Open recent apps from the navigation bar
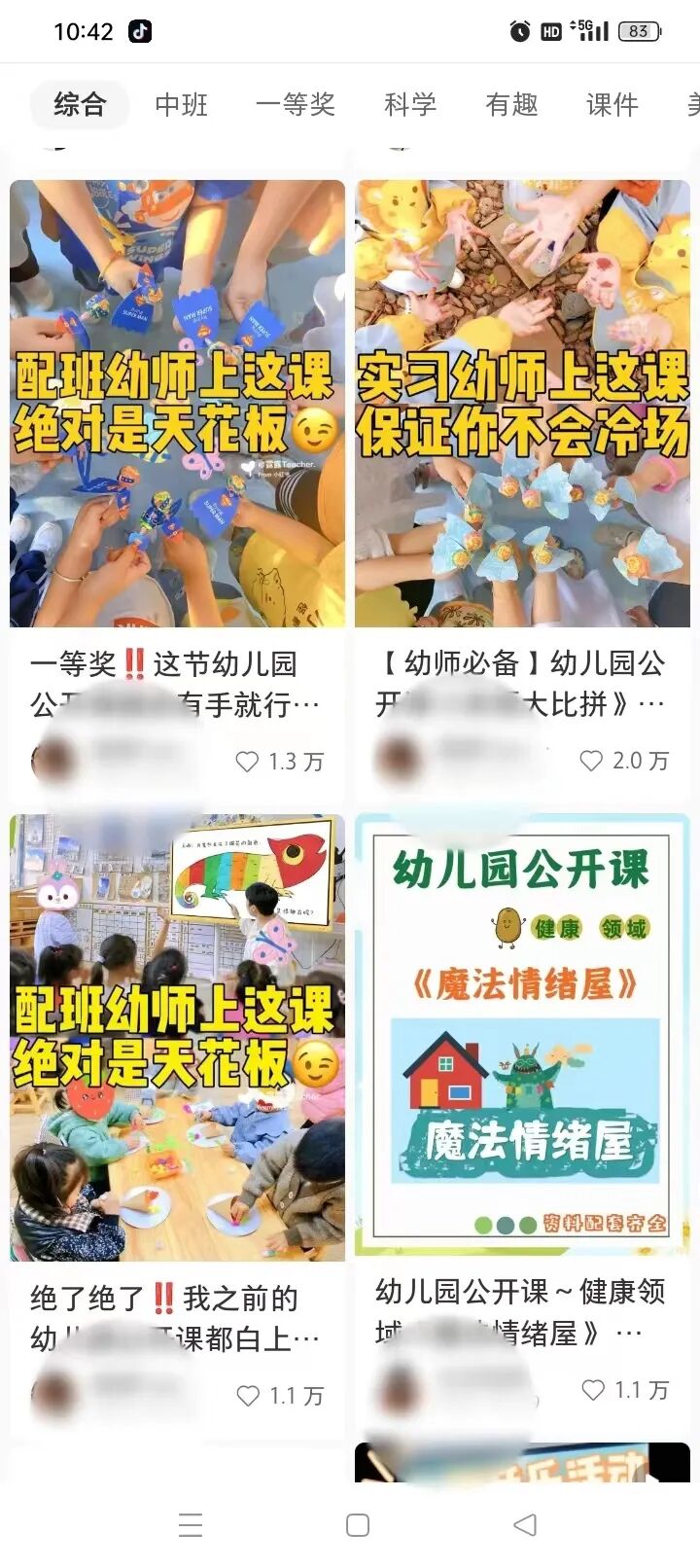Viewport: 700px width, 1568px height. point(191,1525)
